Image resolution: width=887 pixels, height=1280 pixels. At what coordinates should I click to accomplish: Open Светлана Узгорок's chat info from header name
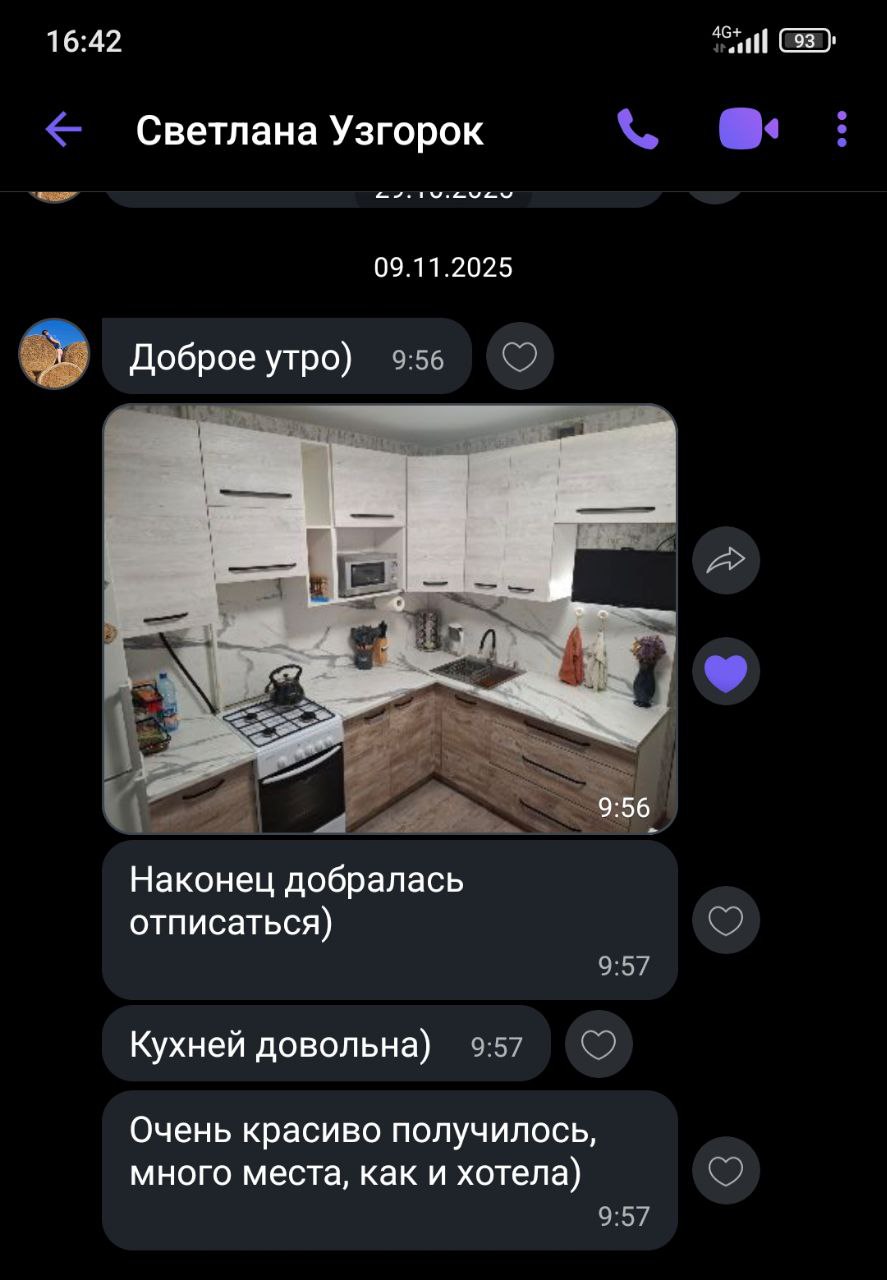(x=309, y=131)
